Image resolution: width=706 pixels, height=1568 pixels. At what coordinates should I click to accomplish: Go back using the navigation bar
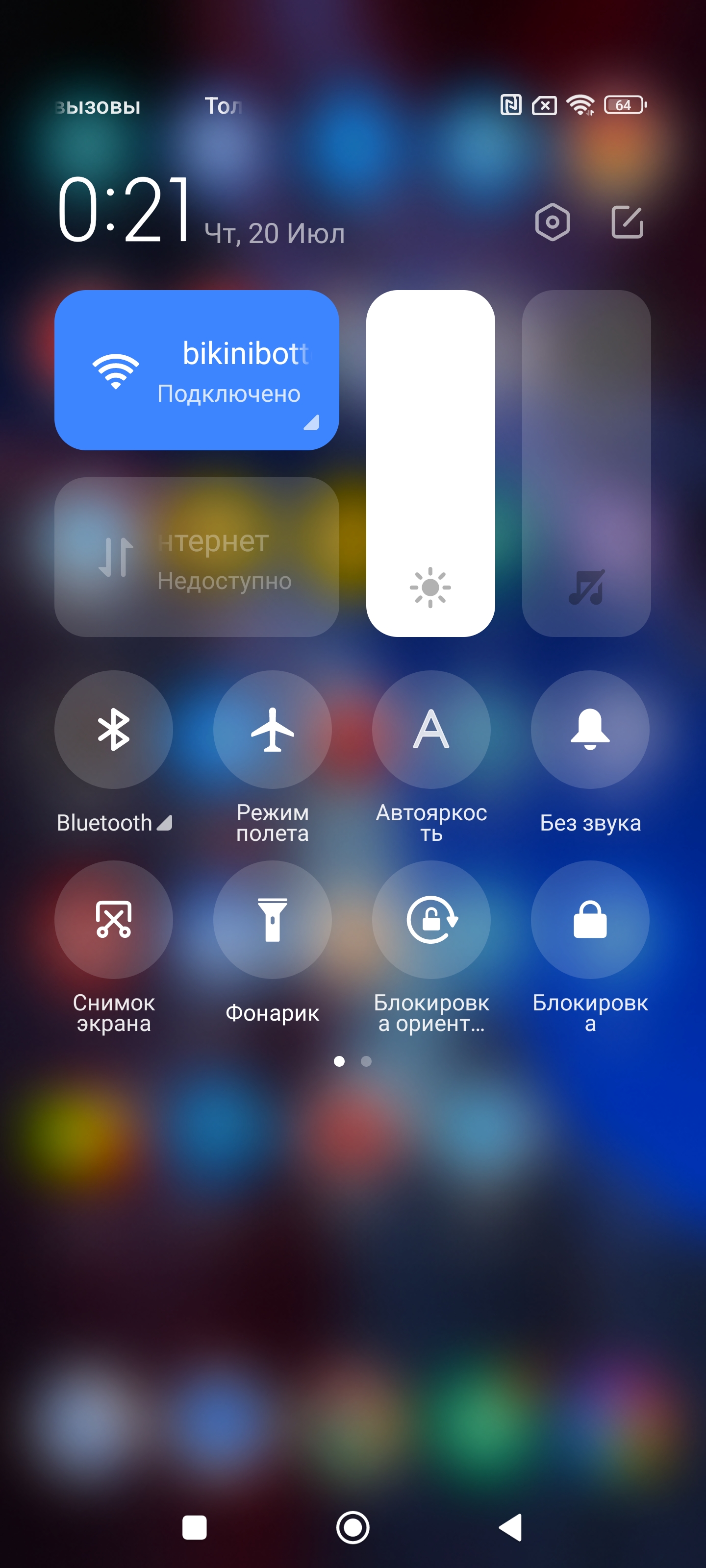(x=510, y=1527)
